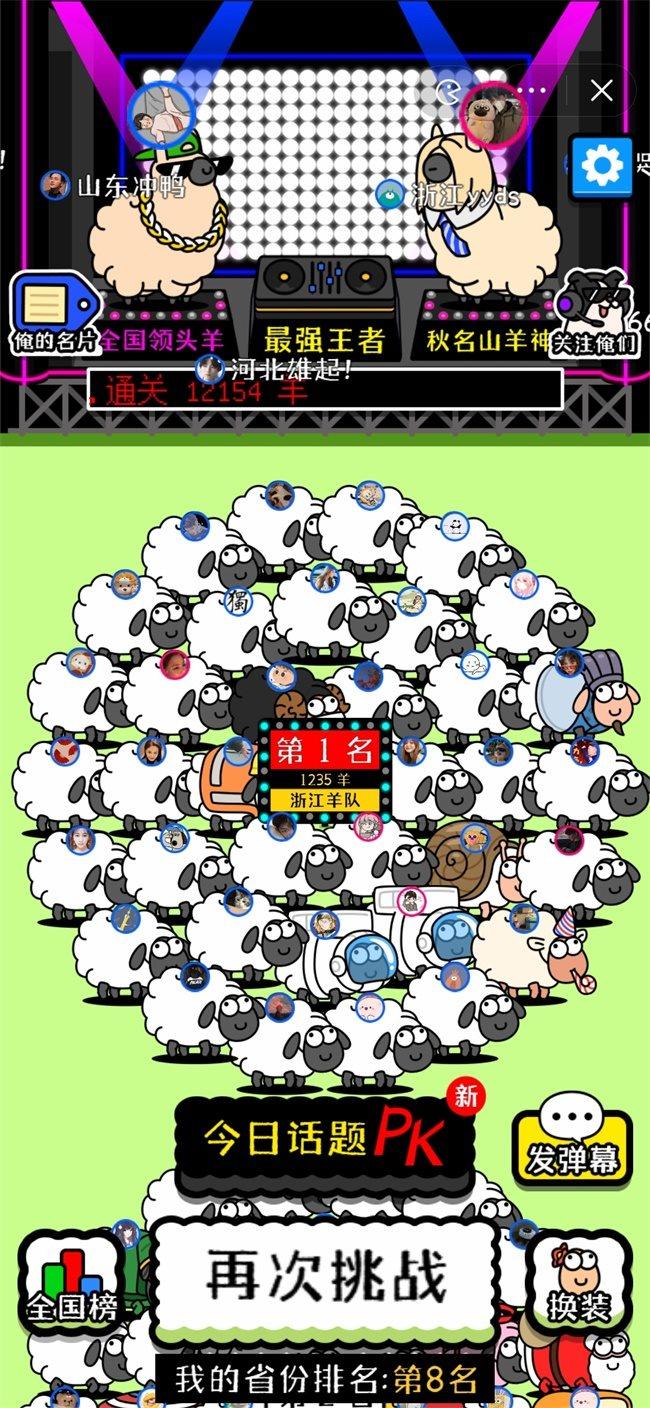
Task: Open 今日话题PK
Action: point(325,1140)
